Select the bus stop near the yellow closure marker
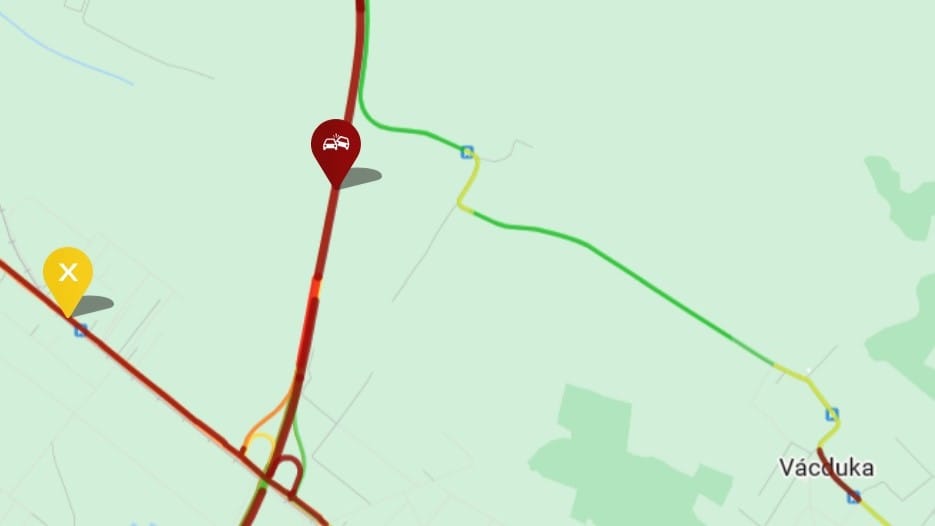935x526 pixels. pyautogui.click(x=80, y=329)
